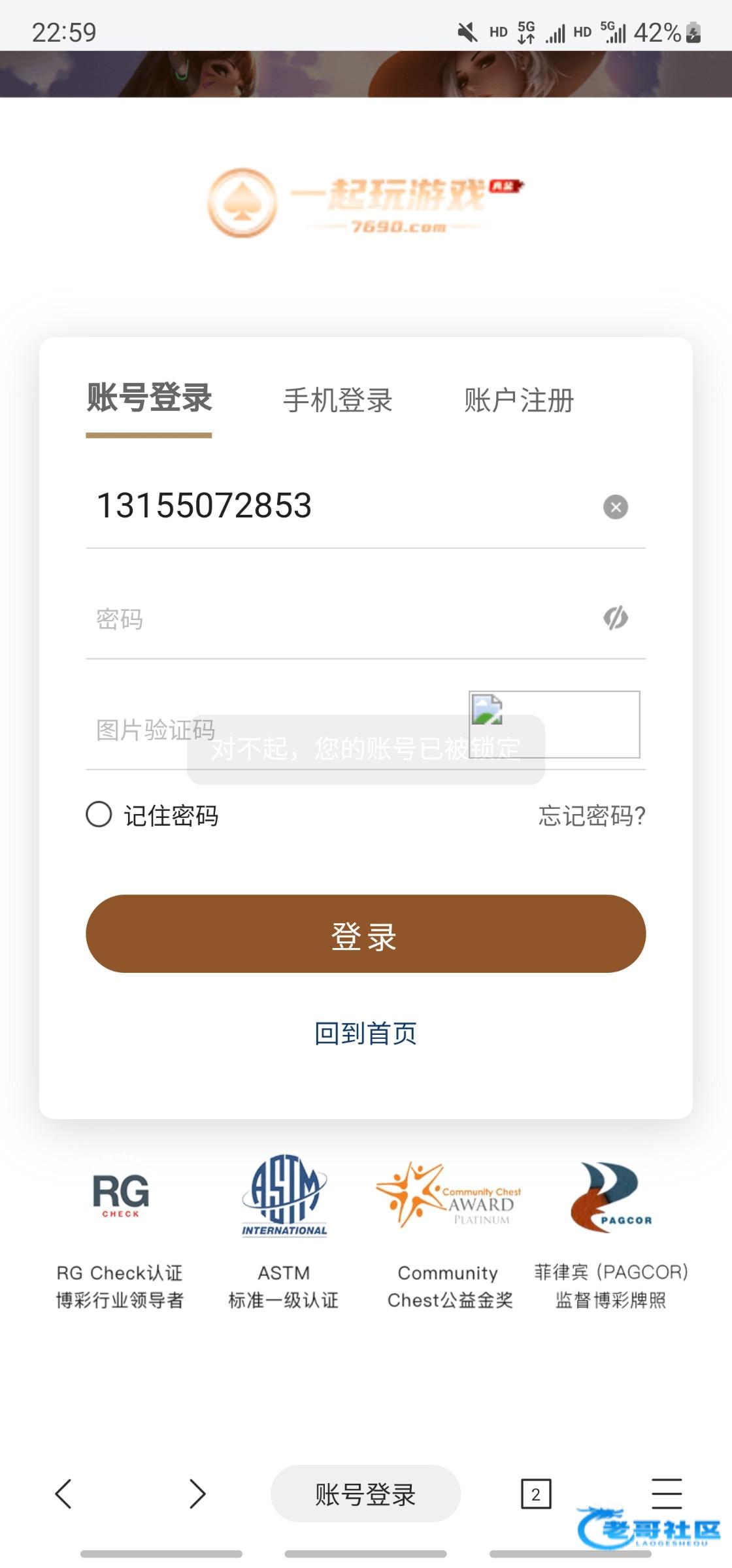Viewport: 732px width, 1568px height.
Task: Go back via 回到首页 link
Action: coord(365,1034)
